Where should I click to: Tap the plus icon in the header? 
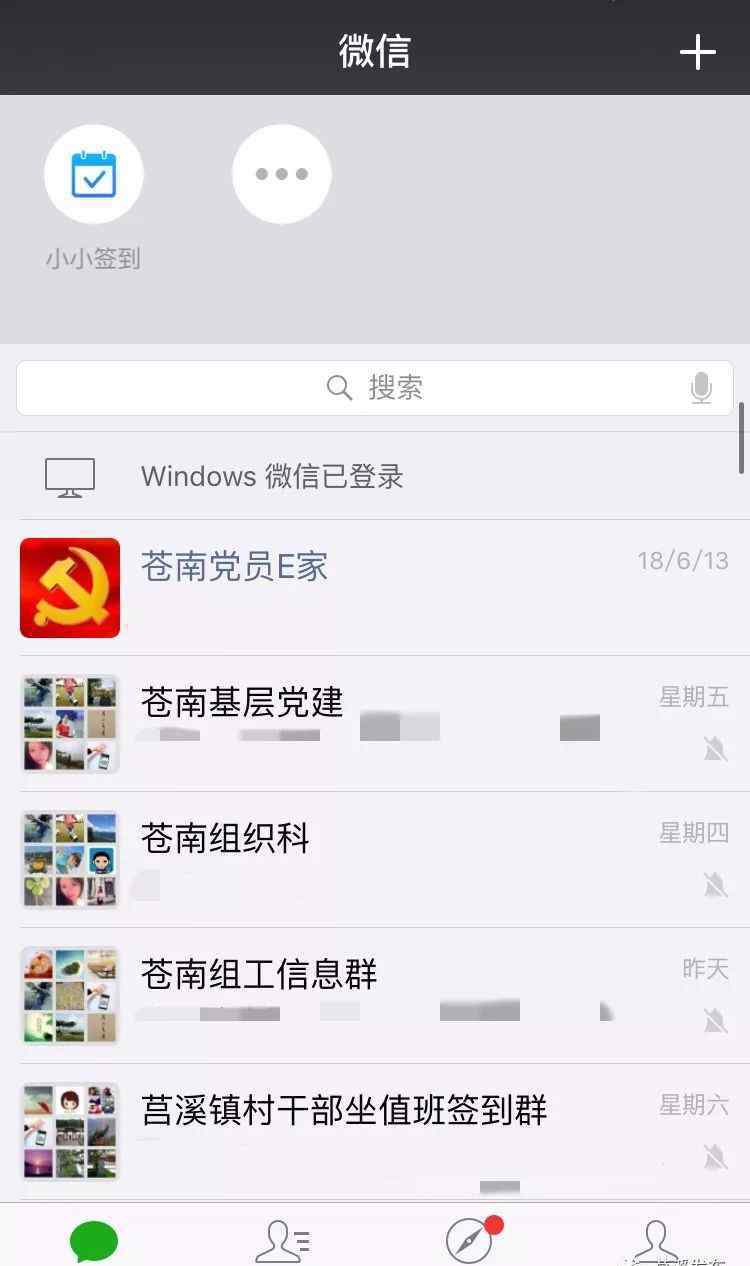point(697,52)
